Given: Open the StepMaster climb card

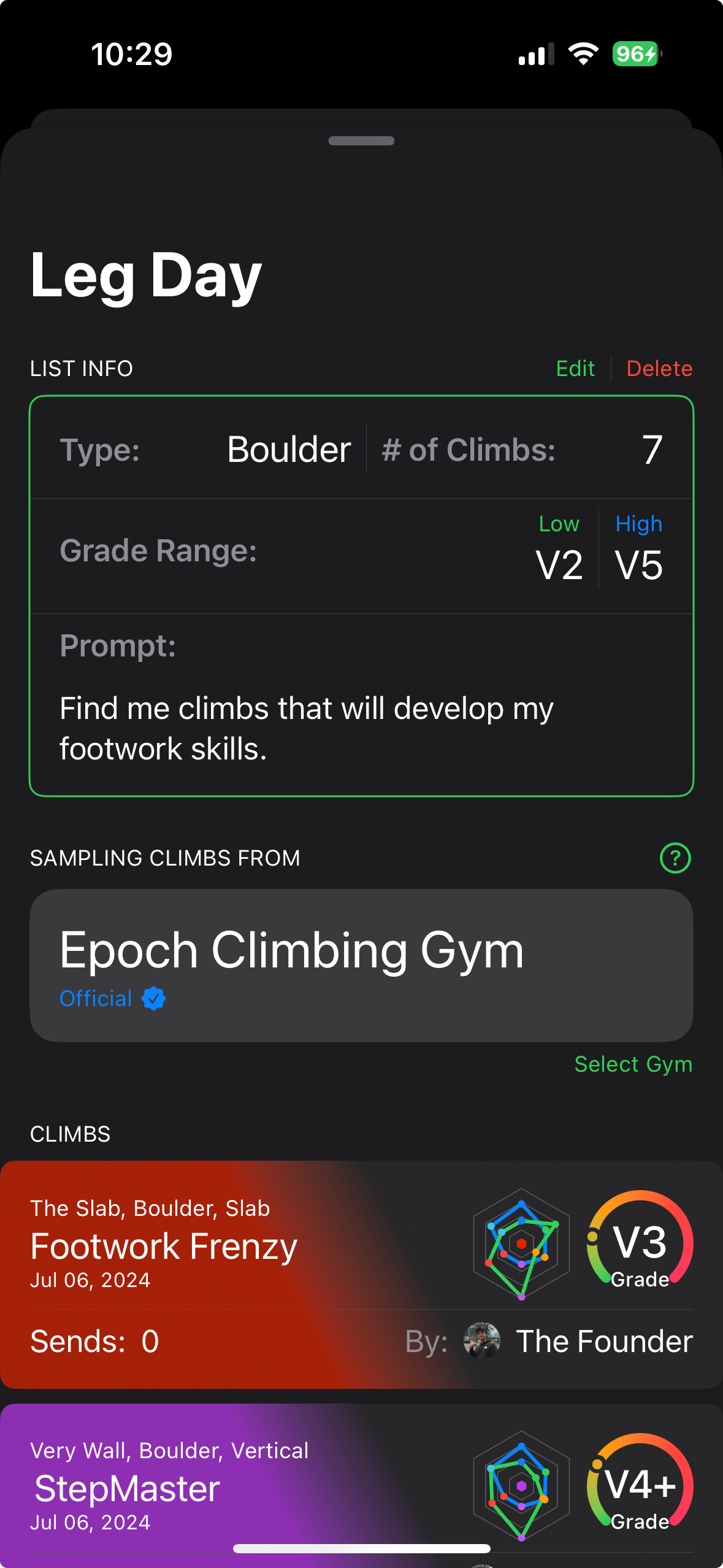Looking at the screenshot, I should [361, 1485].
